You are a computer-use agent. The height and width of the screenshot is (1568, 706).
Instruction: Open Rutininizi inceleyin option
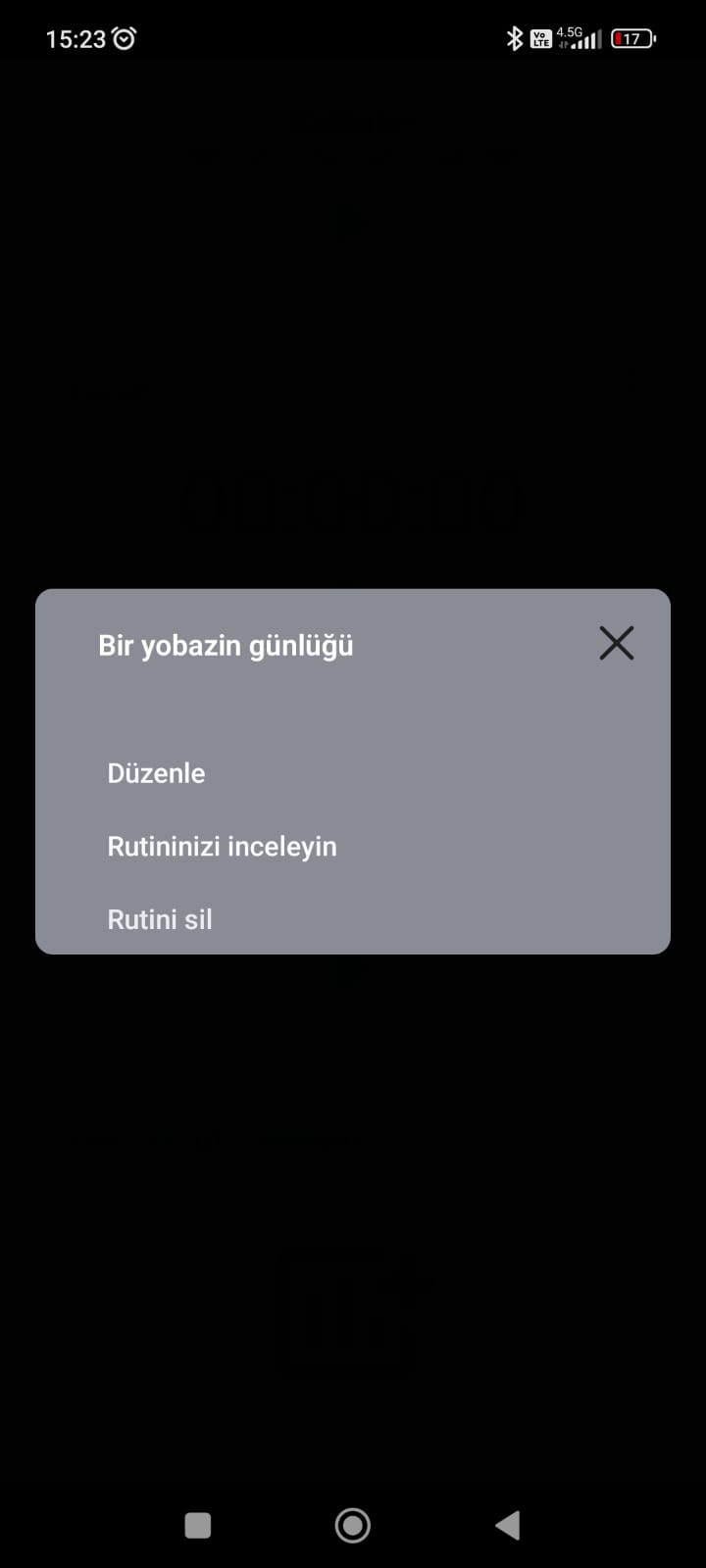[x=222, y=847]
